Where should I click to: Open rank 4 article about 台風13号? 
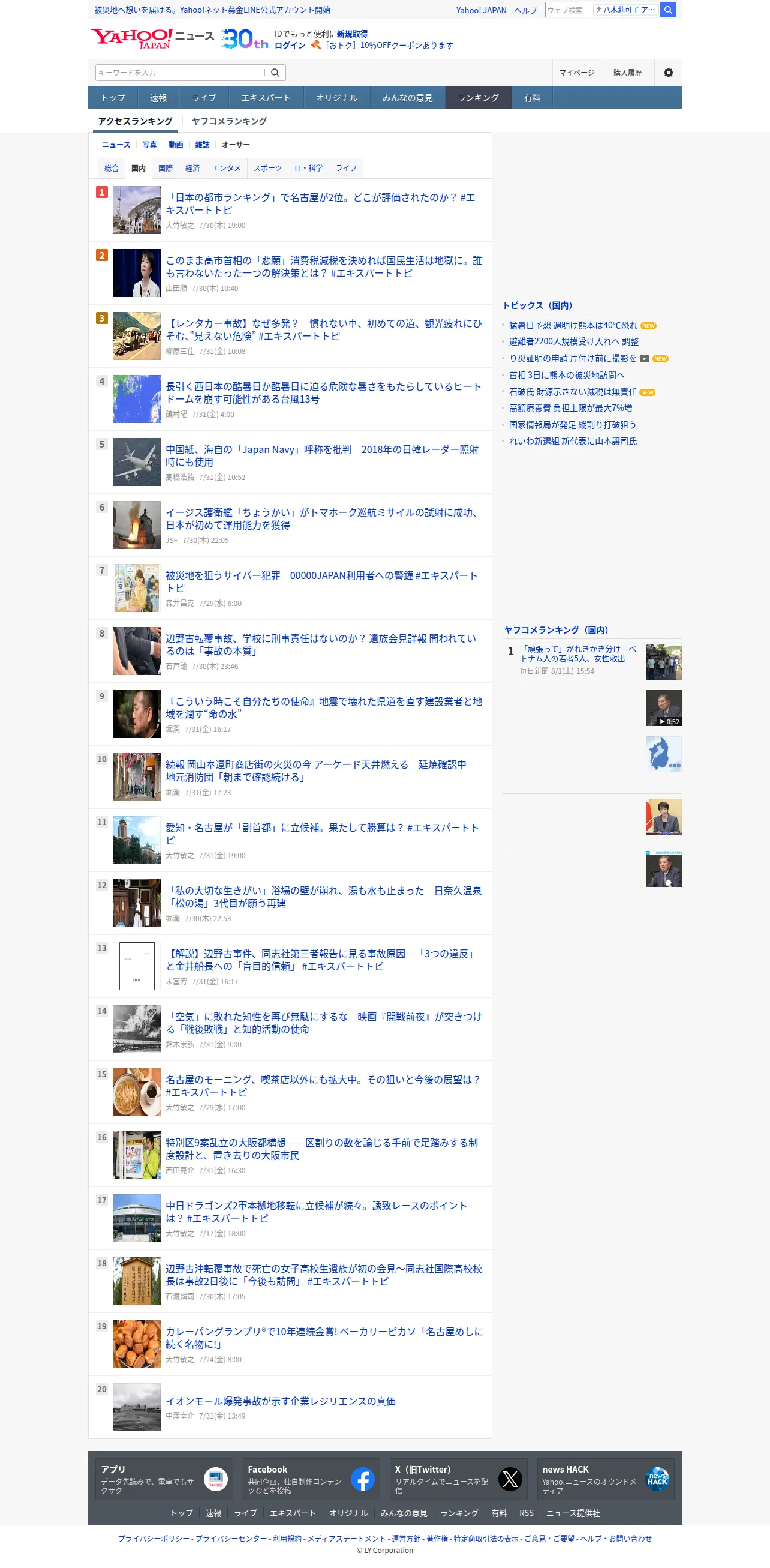[x=324, y=392]
